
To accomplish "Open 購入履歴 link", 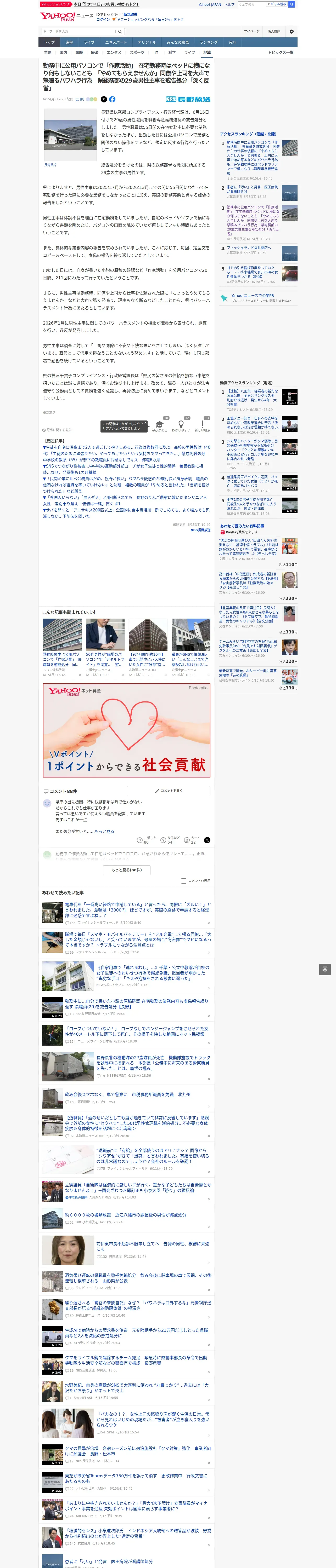I will pyautogui.click(x=274, y=32).
